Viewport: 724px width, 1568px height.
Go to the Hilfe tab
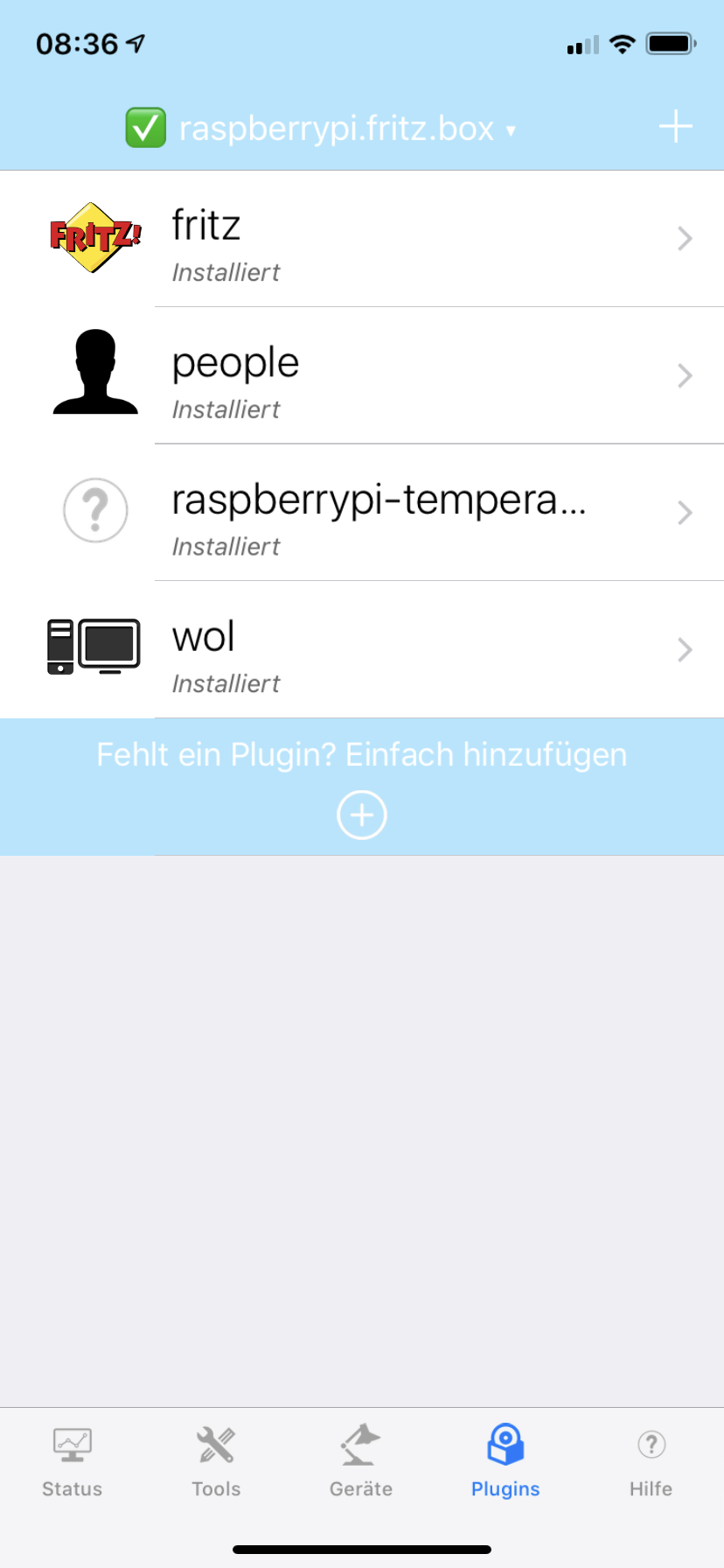[651, 1462]
